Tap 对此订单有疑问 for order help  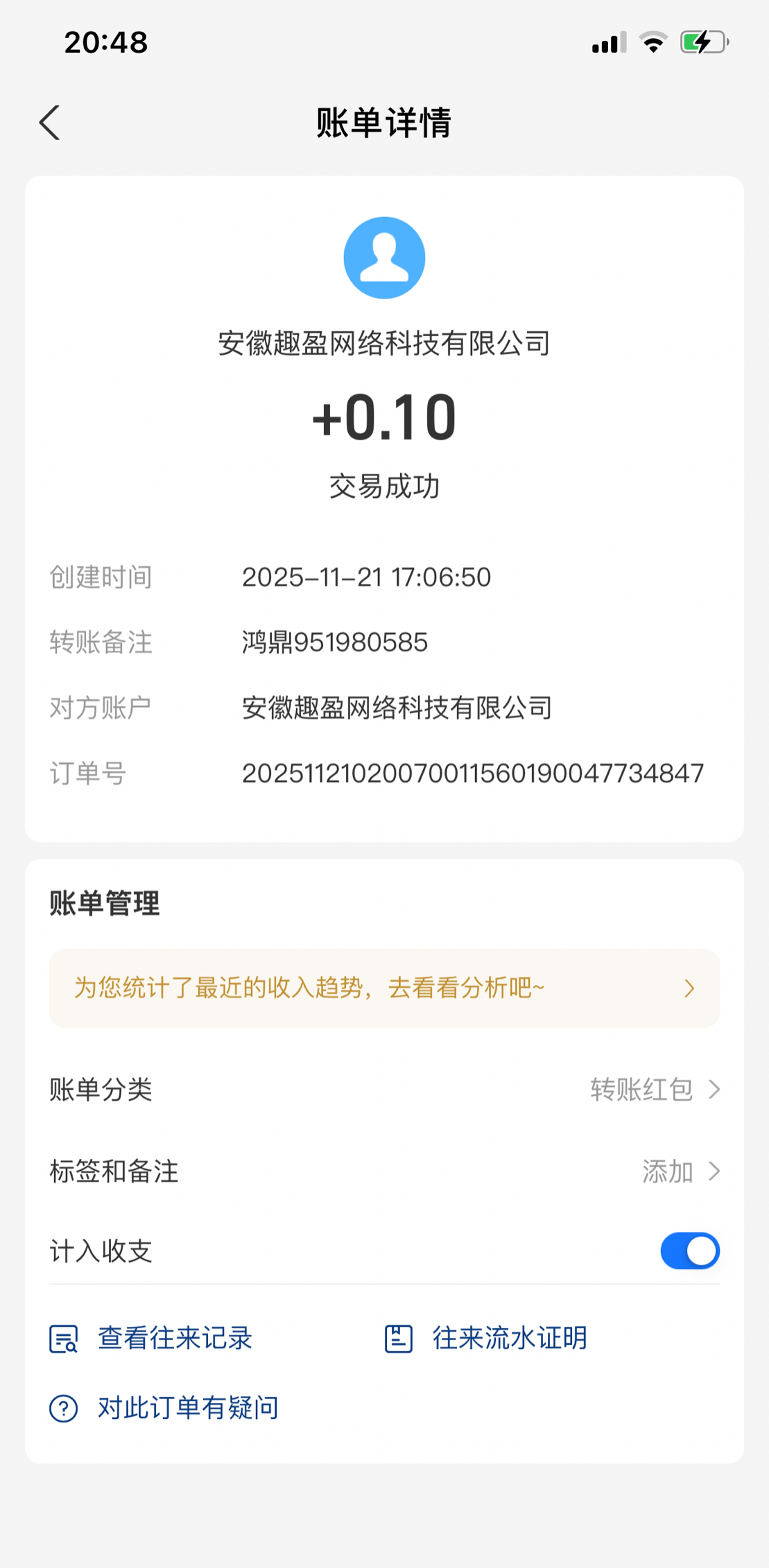164,1409
